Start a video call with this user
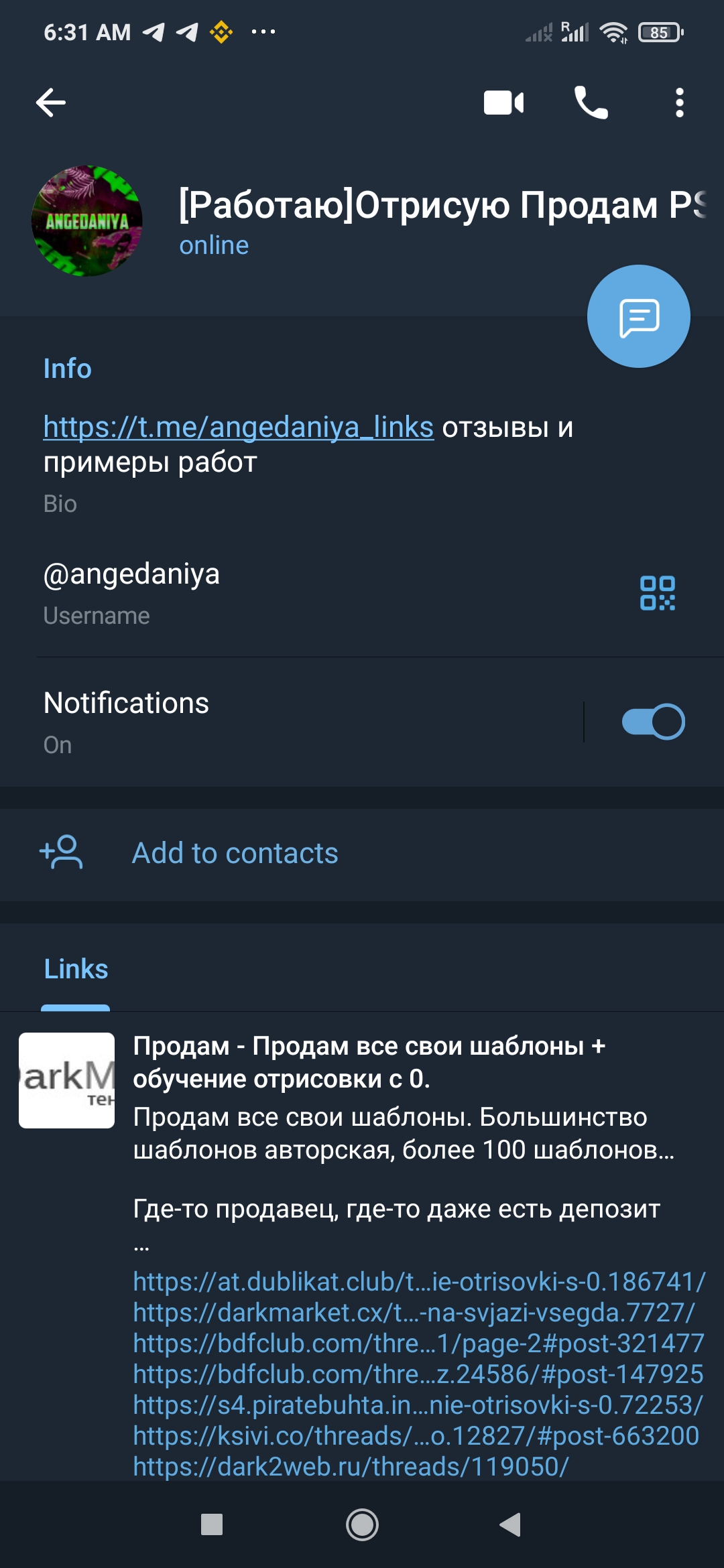The height and width of the screenshot is (1568, 724). pyautogui.click(x=503, y=103)
